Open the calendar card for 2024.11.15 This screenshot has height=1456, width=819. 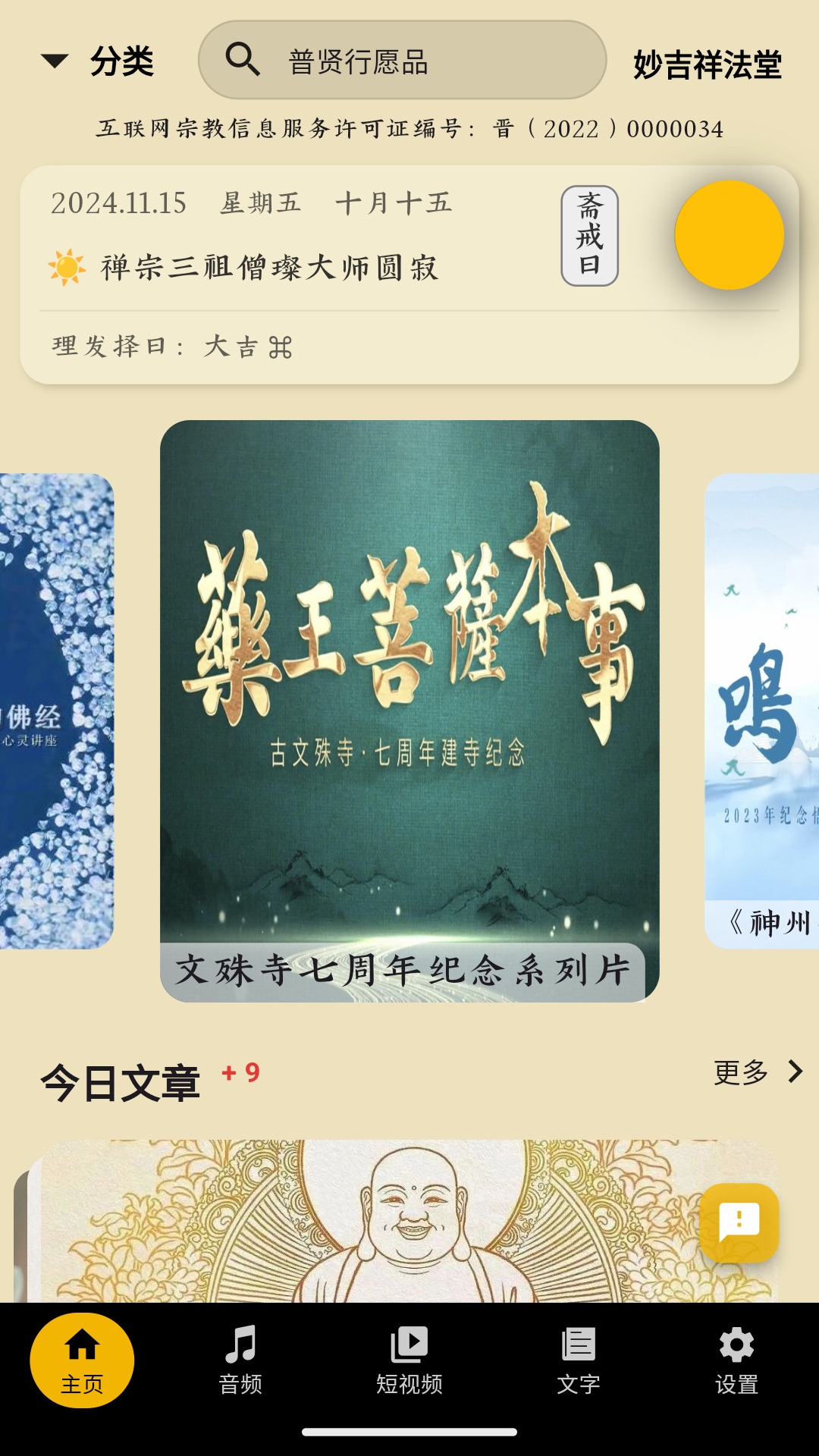(x=303, y=273)
